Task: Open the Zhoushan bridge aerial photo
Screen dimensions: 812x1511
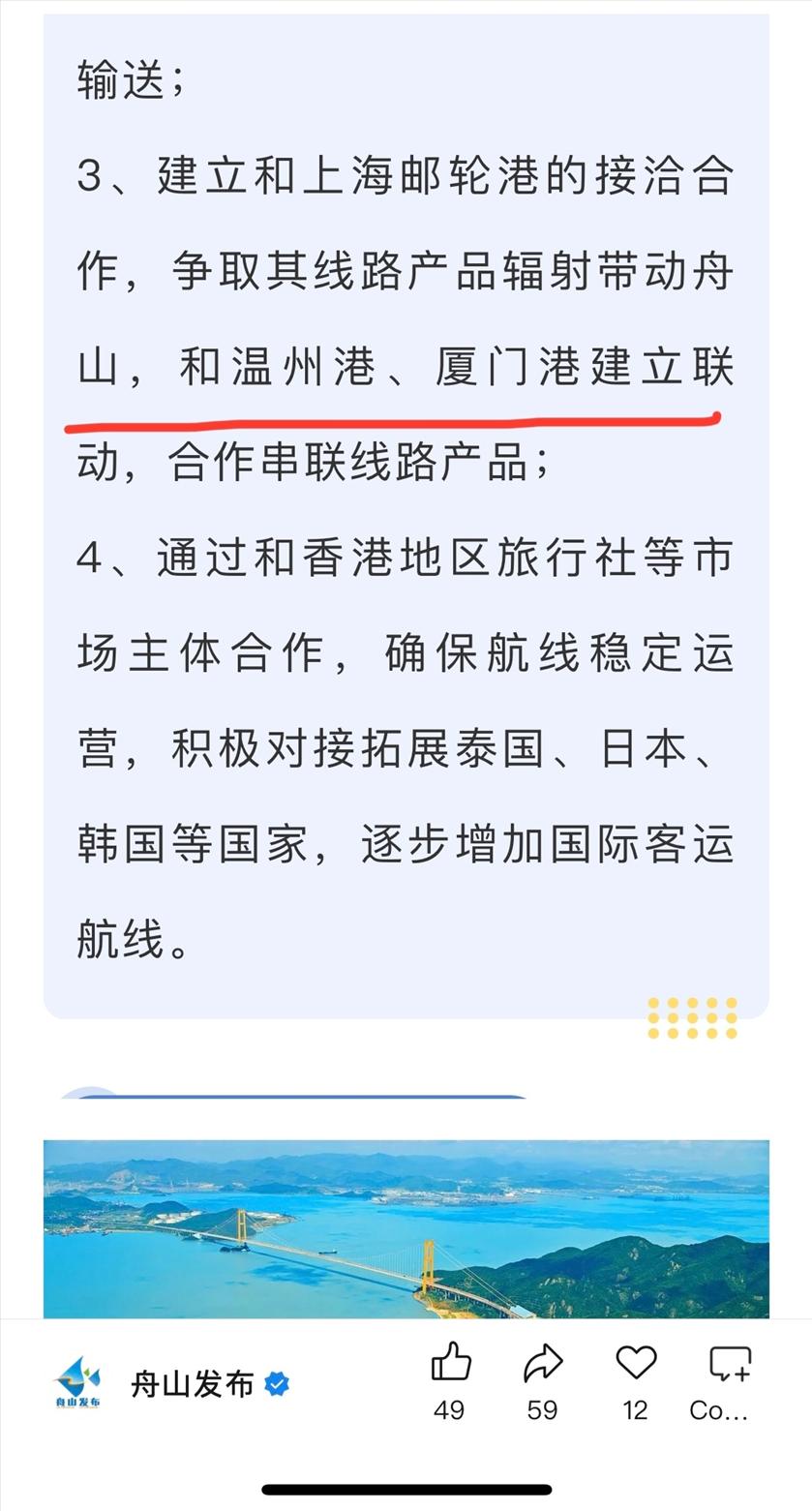Action: (x=406, y=1227)
